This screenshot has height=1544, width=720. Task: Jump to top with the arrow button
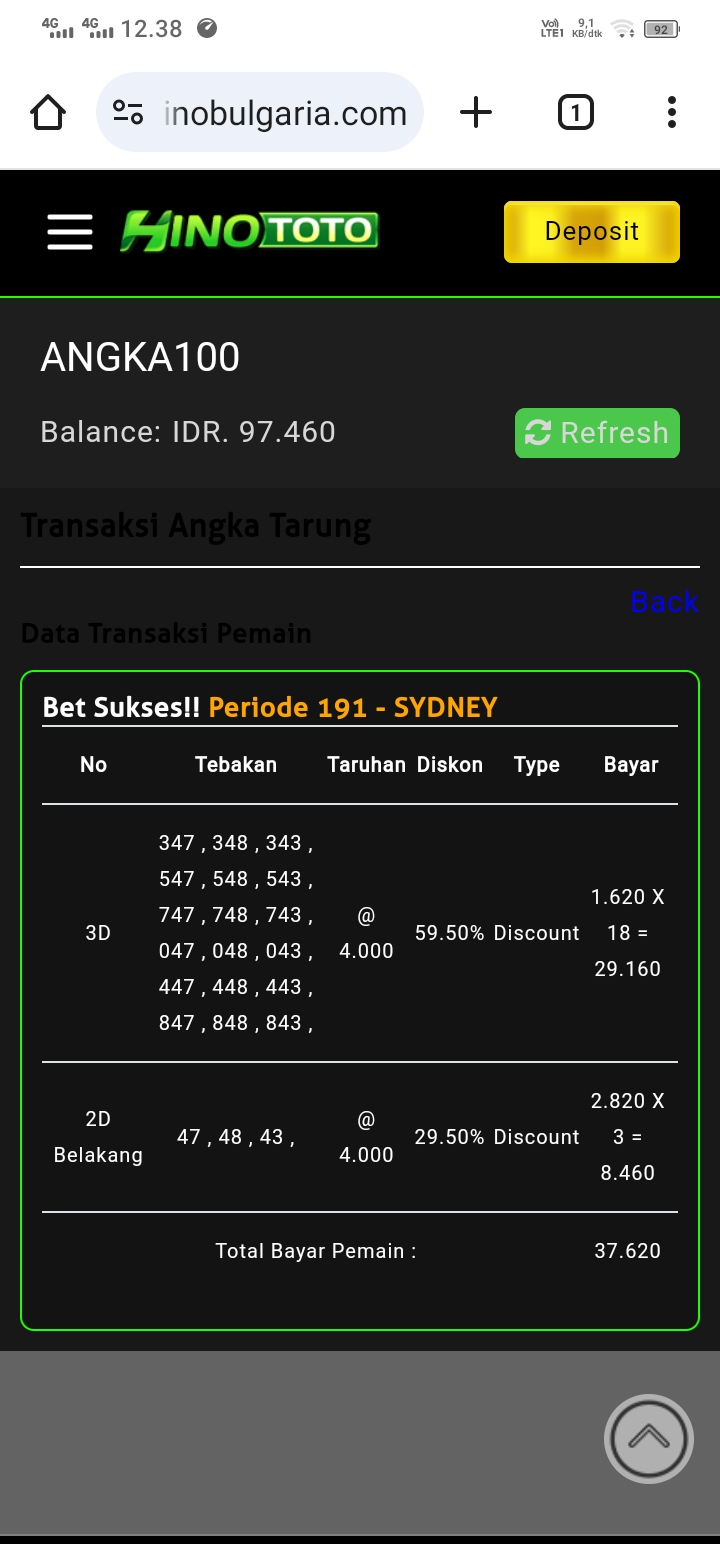coord(649,1438)
